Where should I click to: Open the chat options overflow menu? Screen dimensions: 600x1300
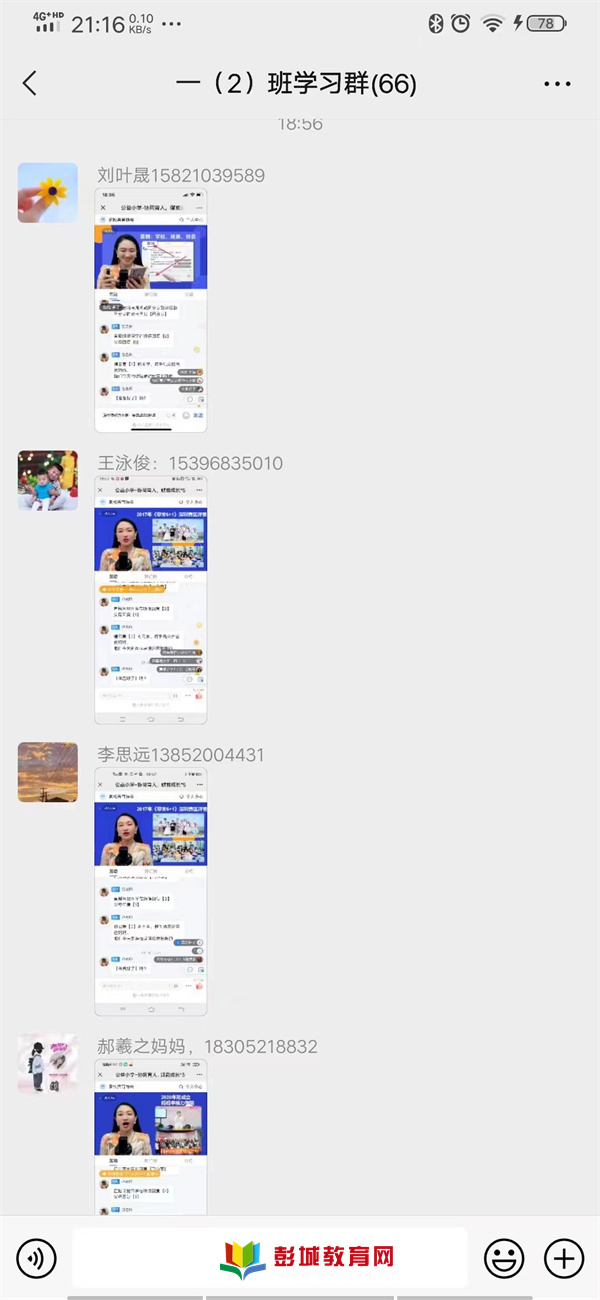[x=557, y=84]
